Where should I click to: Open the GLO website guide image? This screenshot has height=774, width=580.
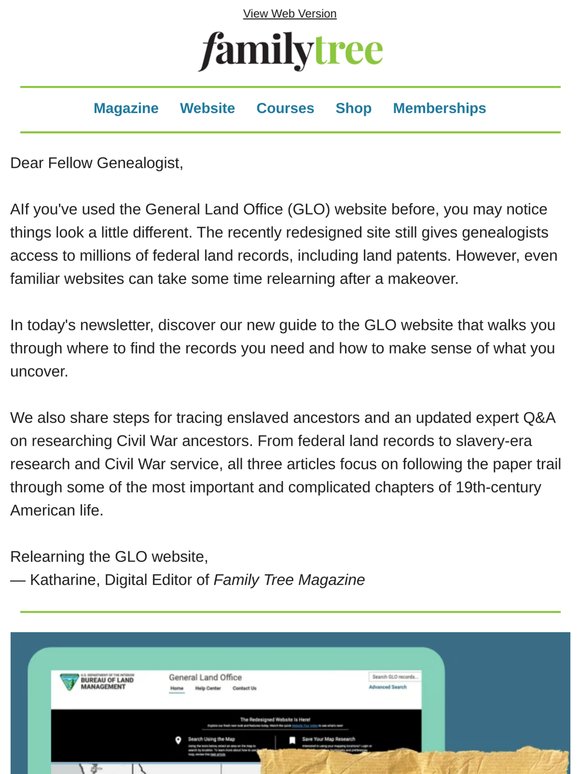pos(290,703)
